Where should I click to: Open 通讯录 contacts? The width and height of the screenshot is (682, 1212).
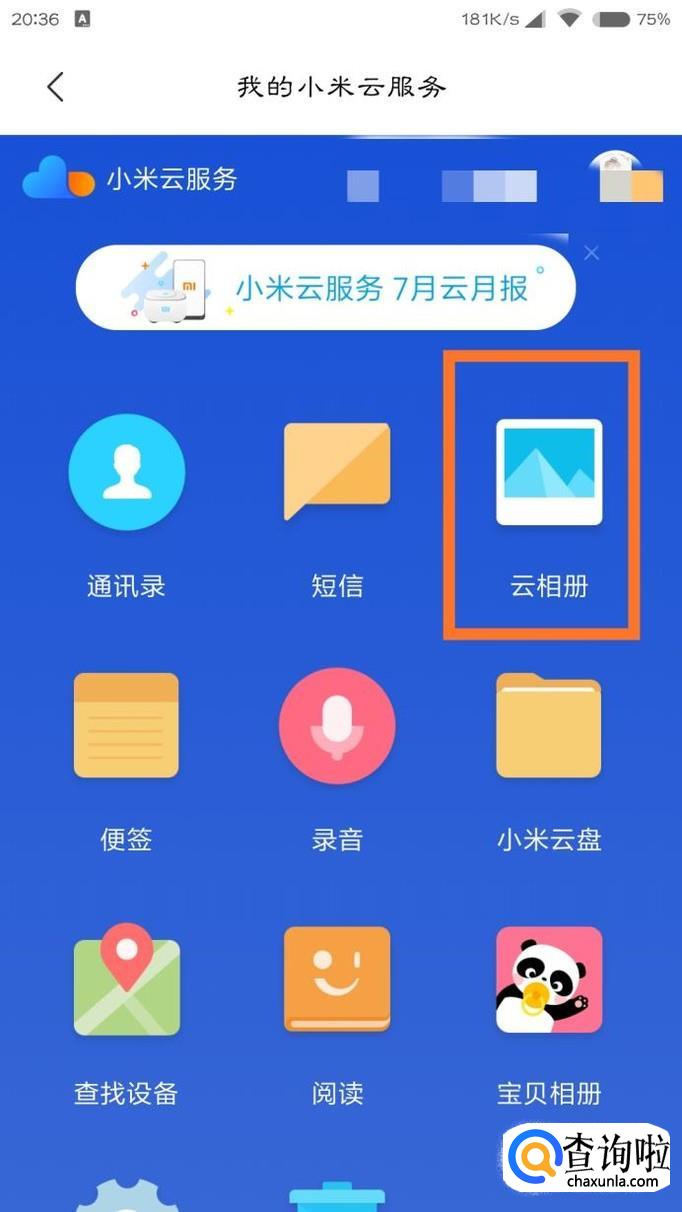pos(126,472)
